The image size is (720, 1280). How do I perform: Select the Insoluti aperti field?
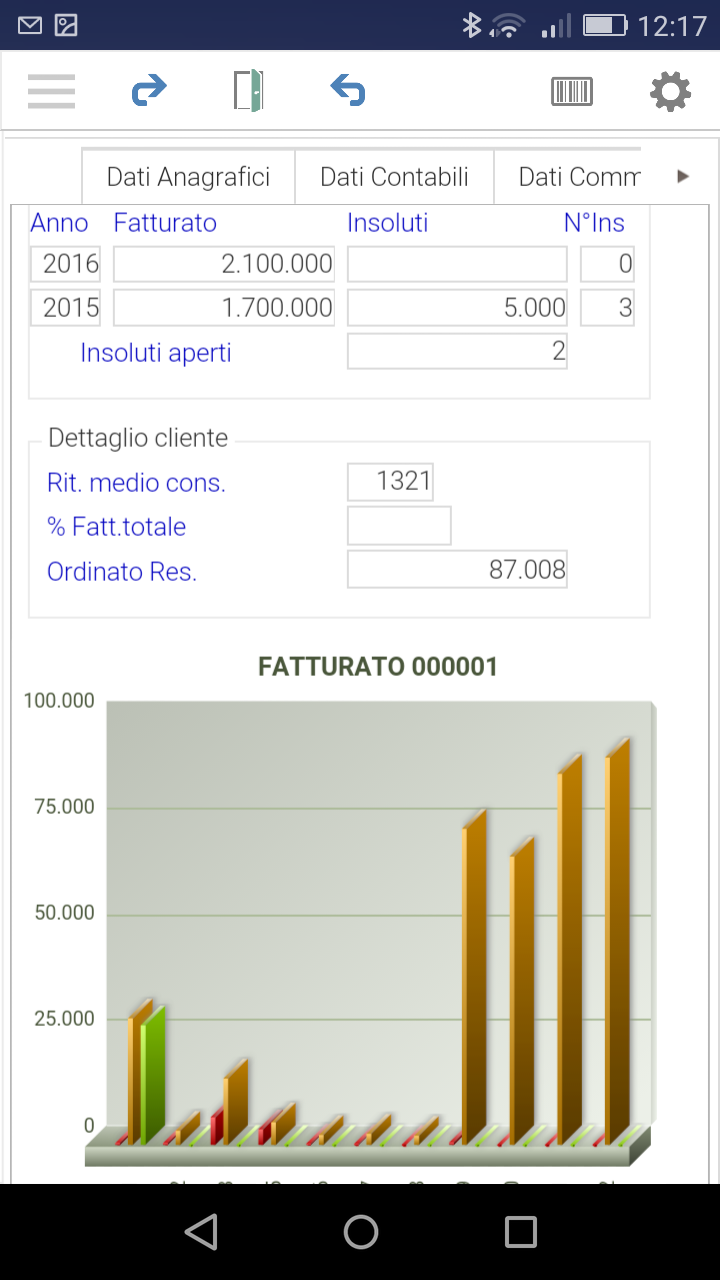[457, 351]
